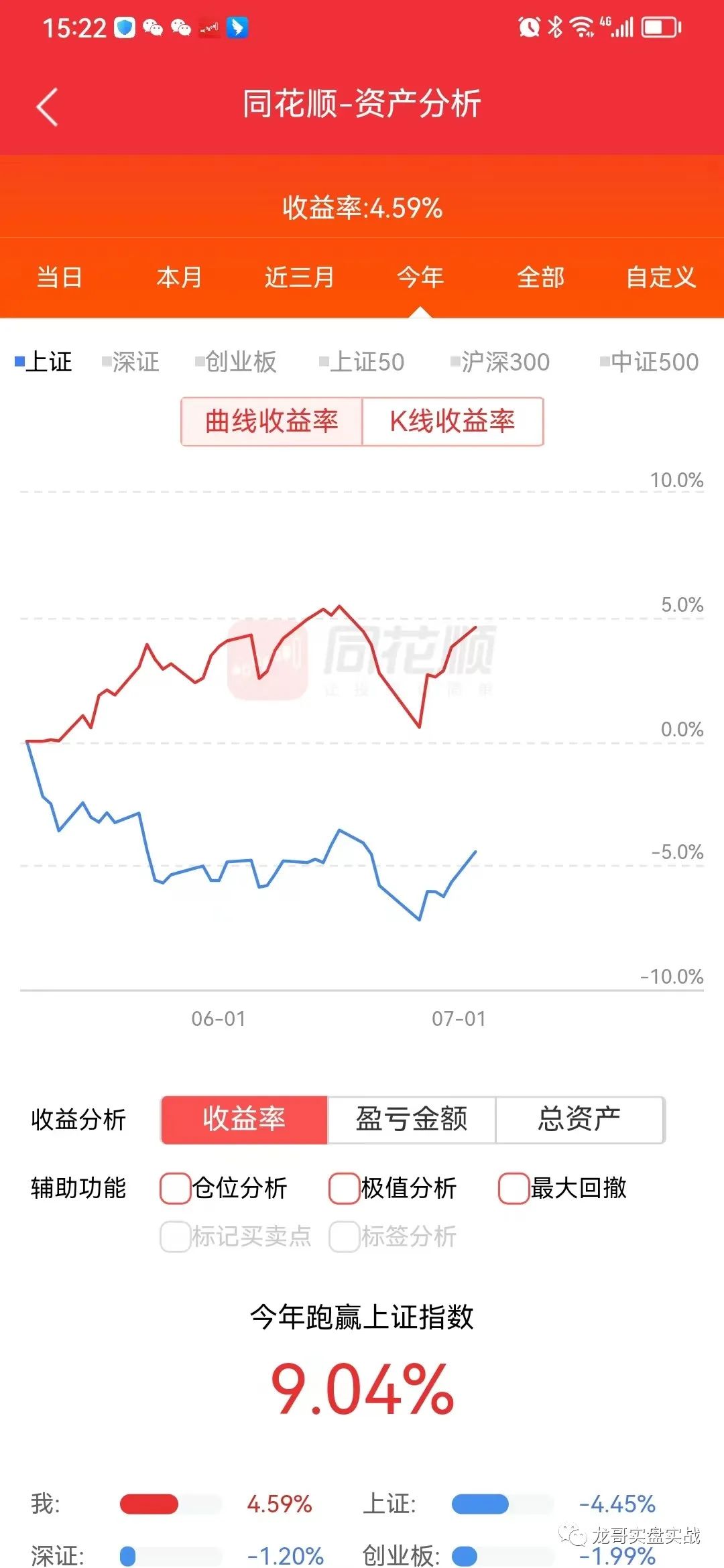This screenshot has width=724, height=1568.
Task: Switch to K线收益率 view
Action: [452, 421]
